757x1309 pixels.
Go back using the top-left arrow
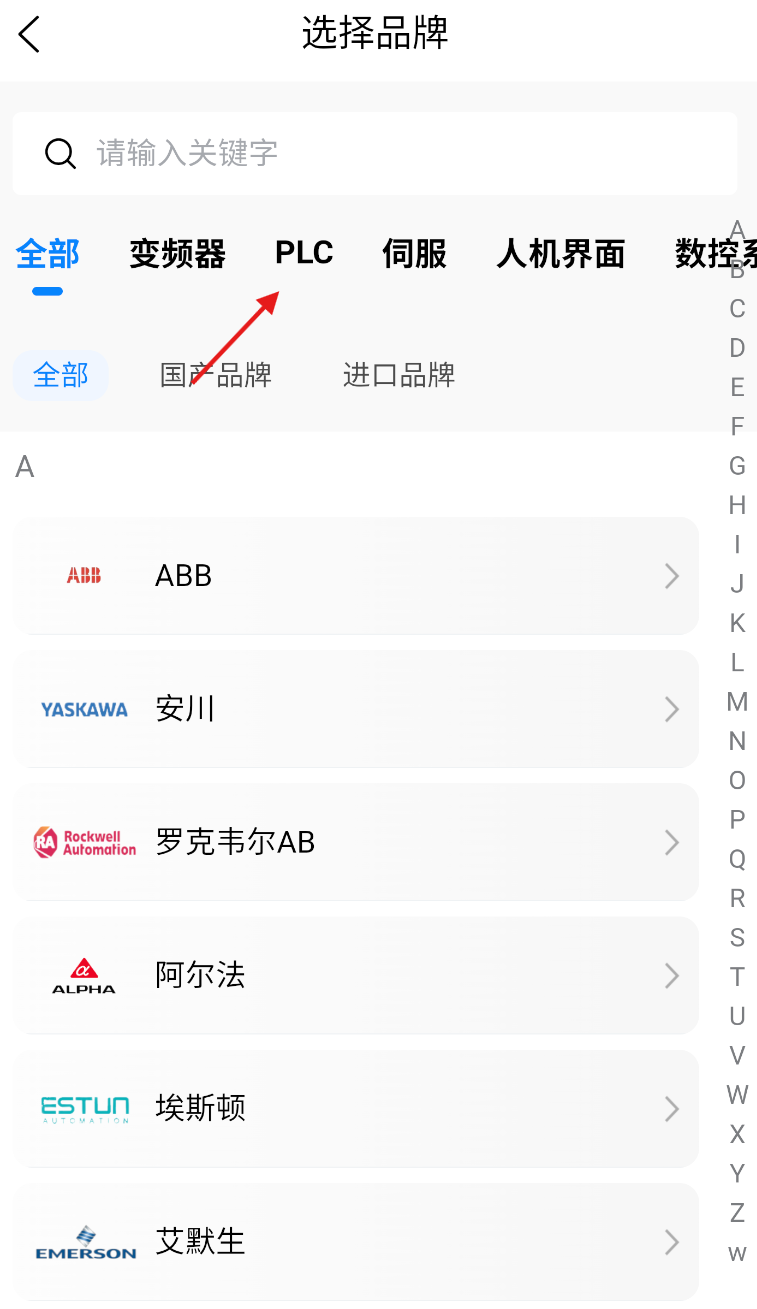(x=29, y=34)
